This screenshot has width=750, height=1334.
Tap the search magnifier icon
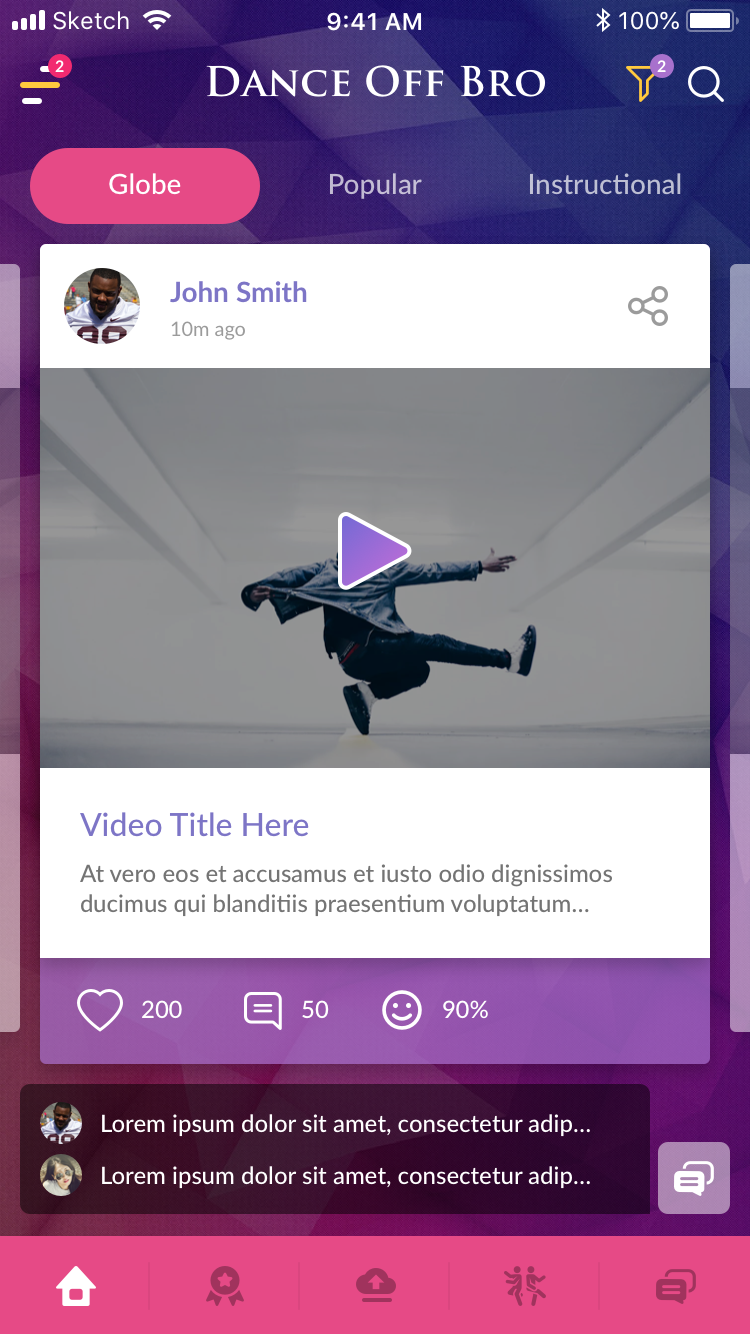click(x=705, y=85)
